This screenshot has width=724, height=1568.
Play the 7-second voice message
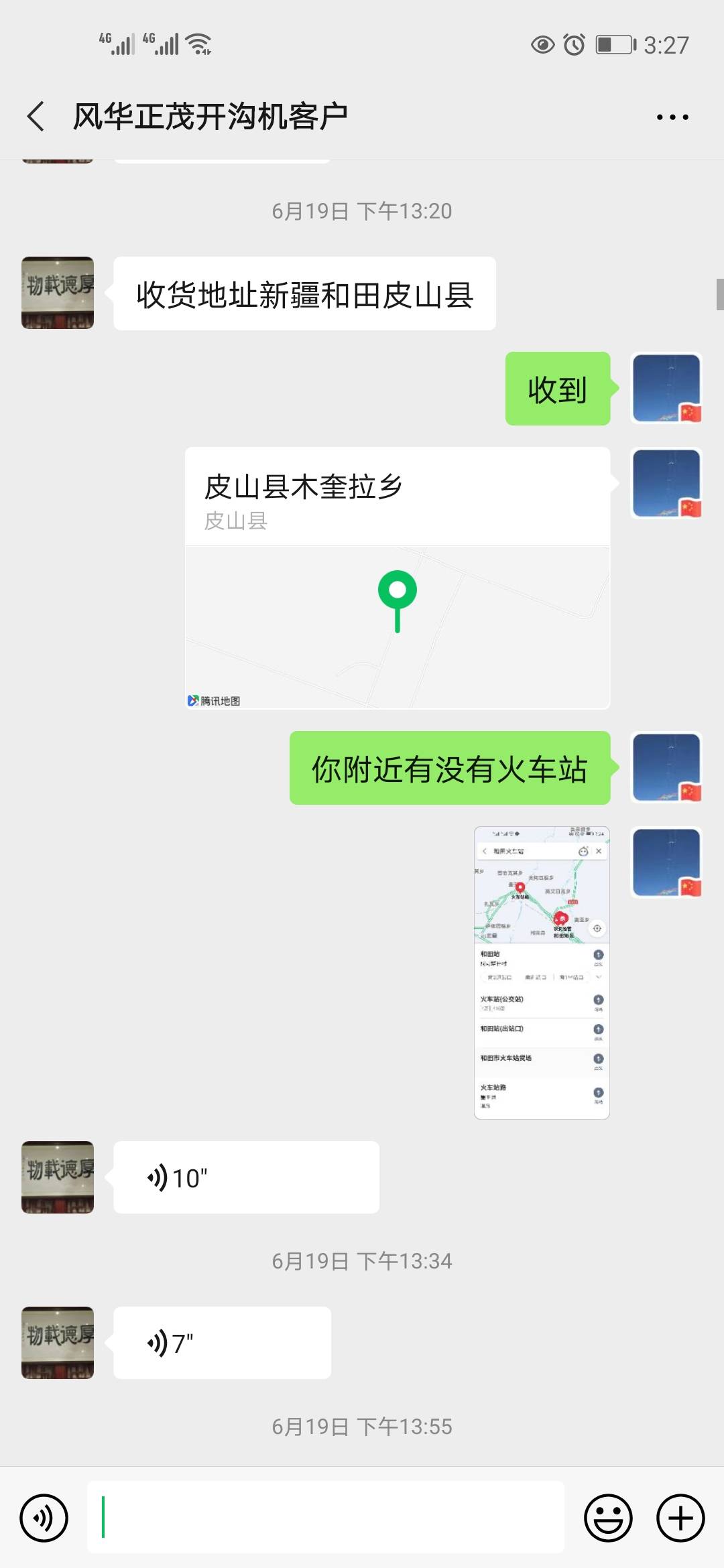222,1343
